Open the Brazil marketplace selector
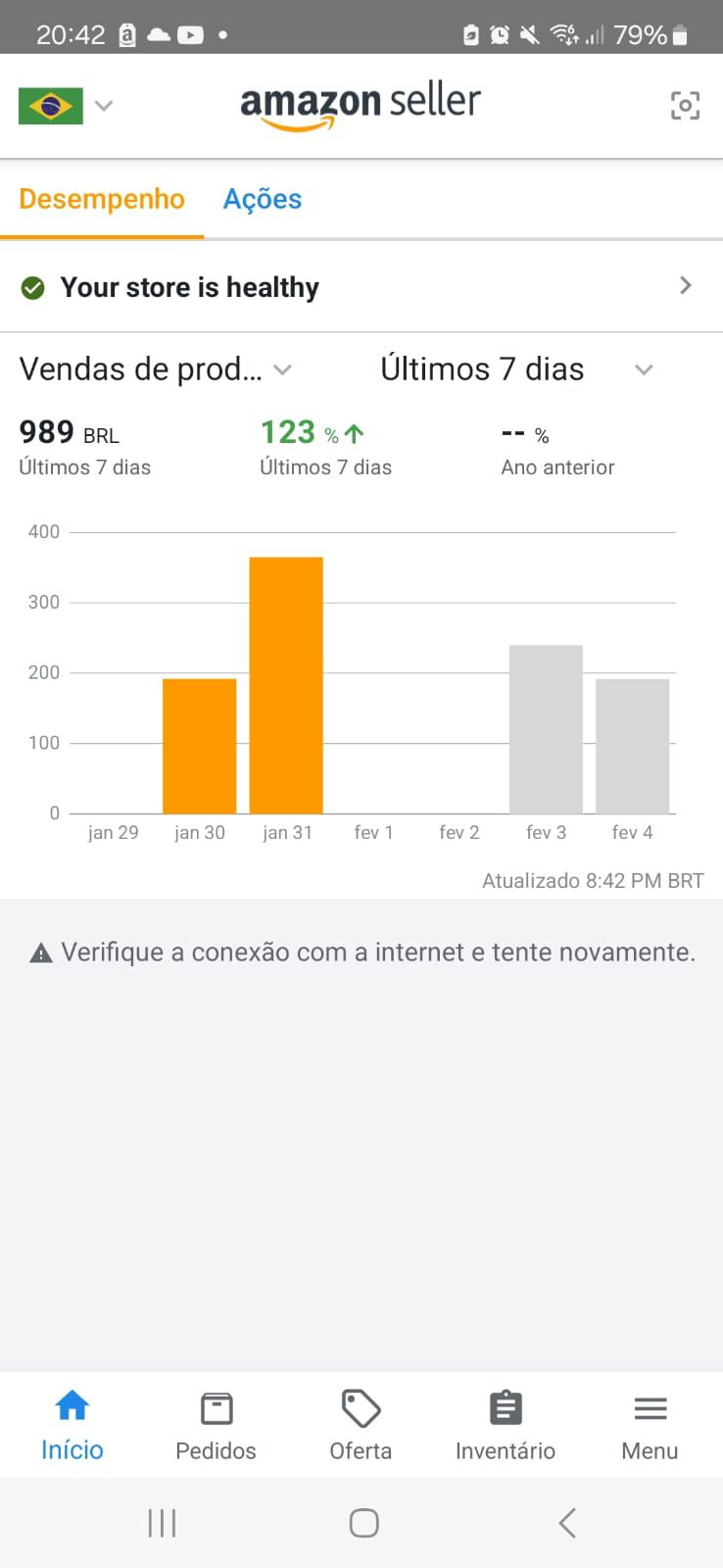 (66, 106)
